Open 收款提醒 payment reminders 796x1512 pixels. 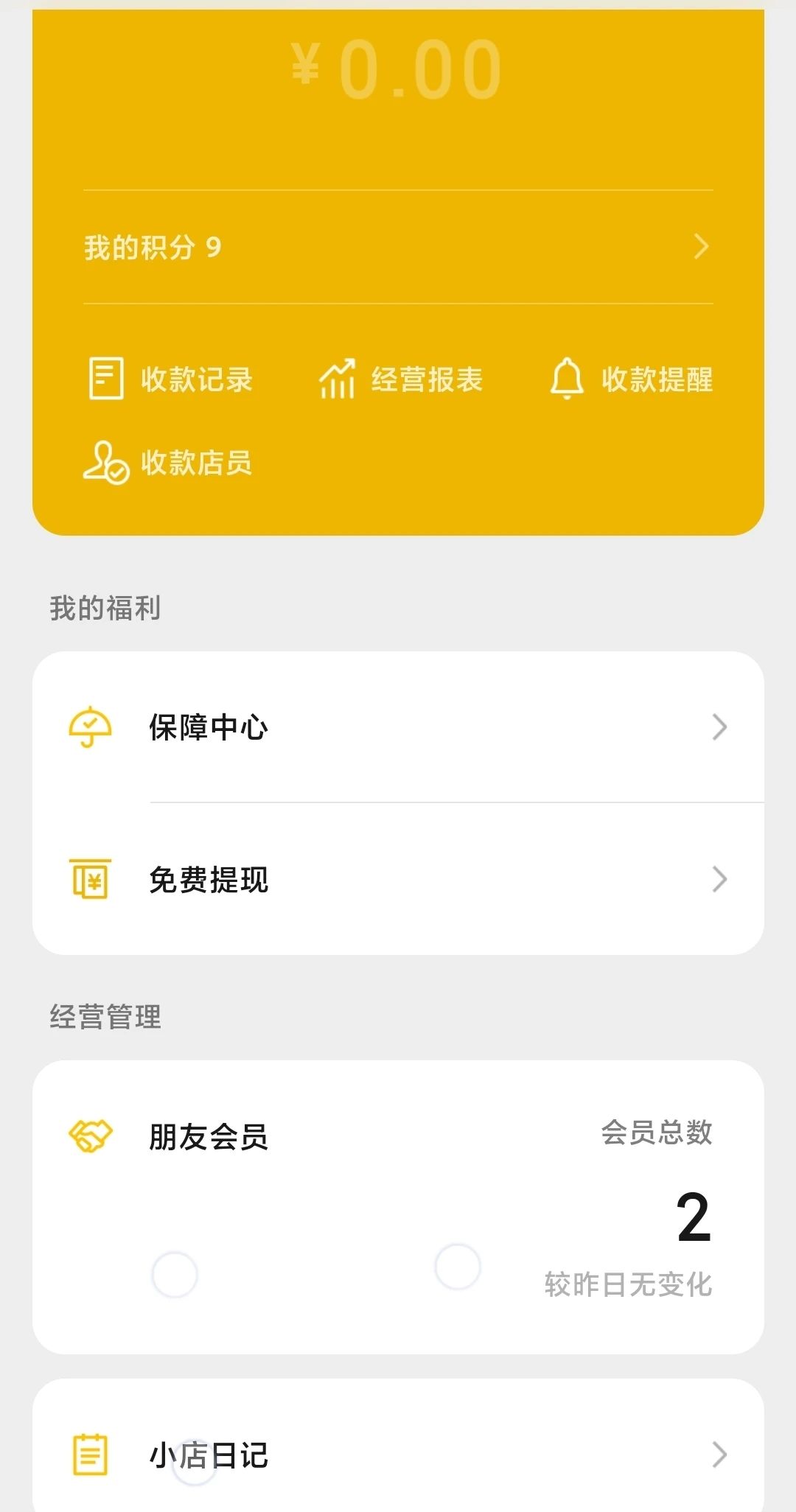(631, 379)
